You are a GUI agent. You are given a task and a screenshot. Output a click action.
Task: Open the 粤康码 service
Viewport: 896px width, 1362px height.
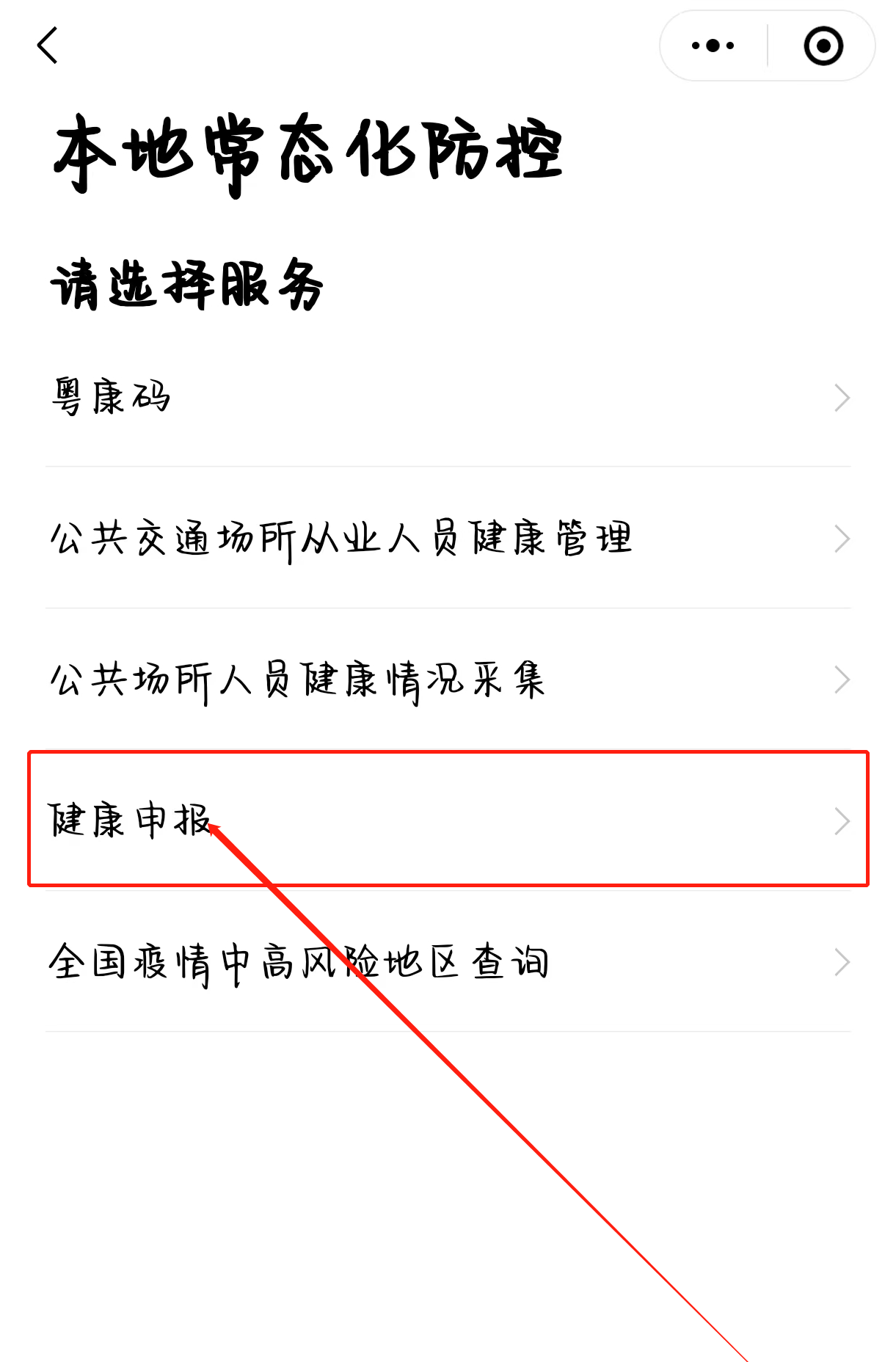click(x=448, y=397)
